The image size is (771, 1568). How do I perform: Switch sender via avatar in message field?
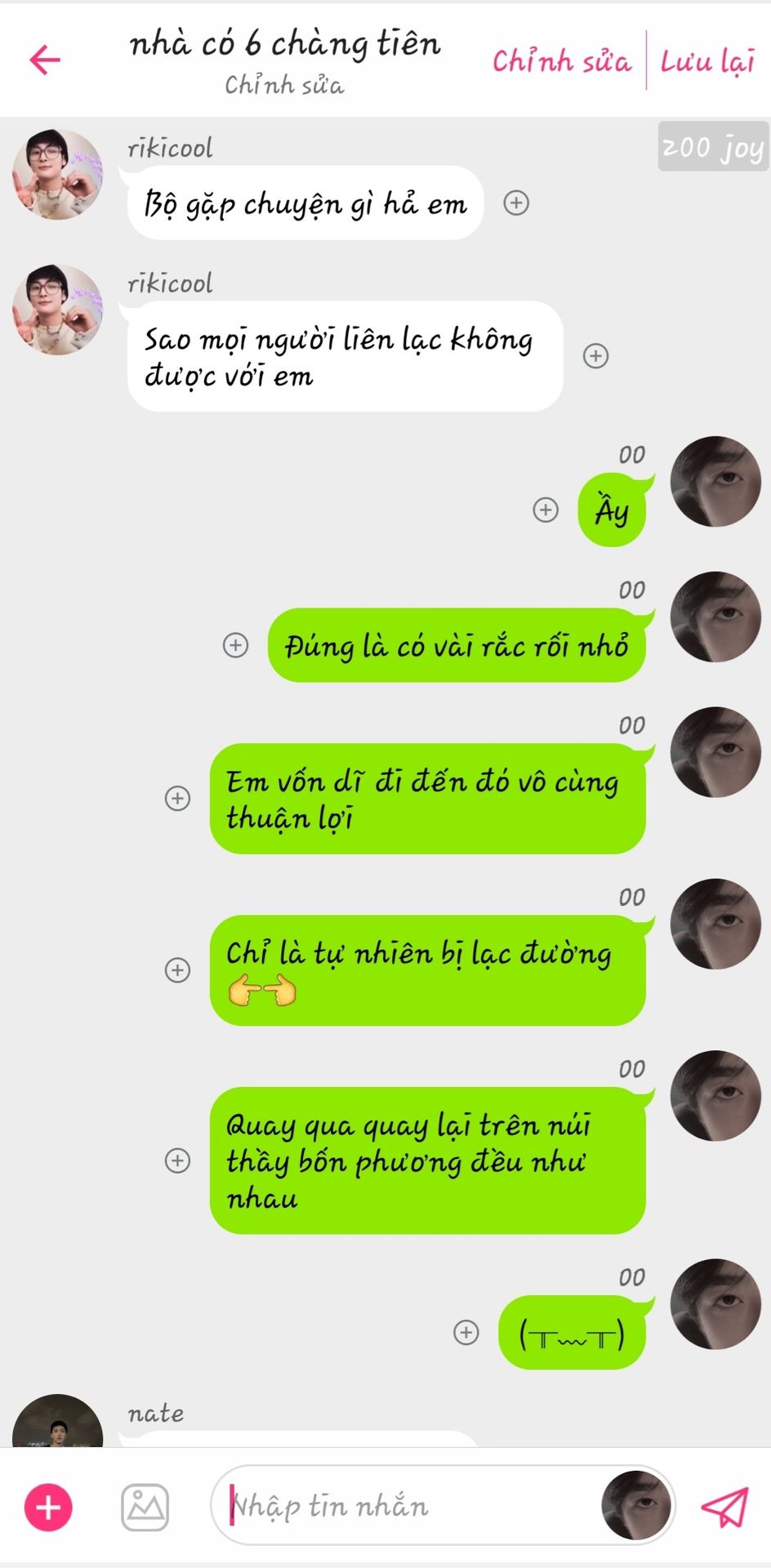click(x=635, y=1506)
